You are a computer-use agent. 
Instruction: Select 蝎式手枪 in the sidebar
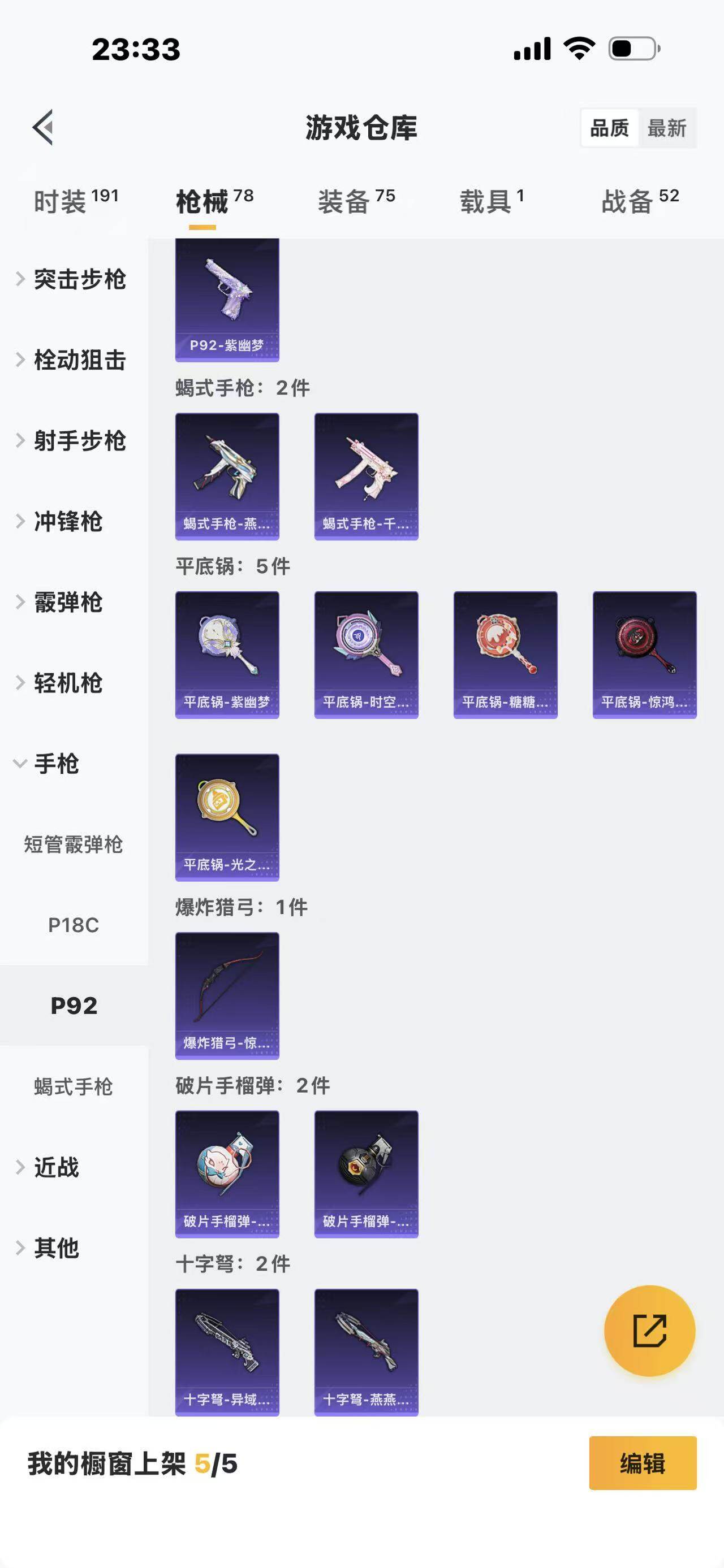[x=73, y=1086]
